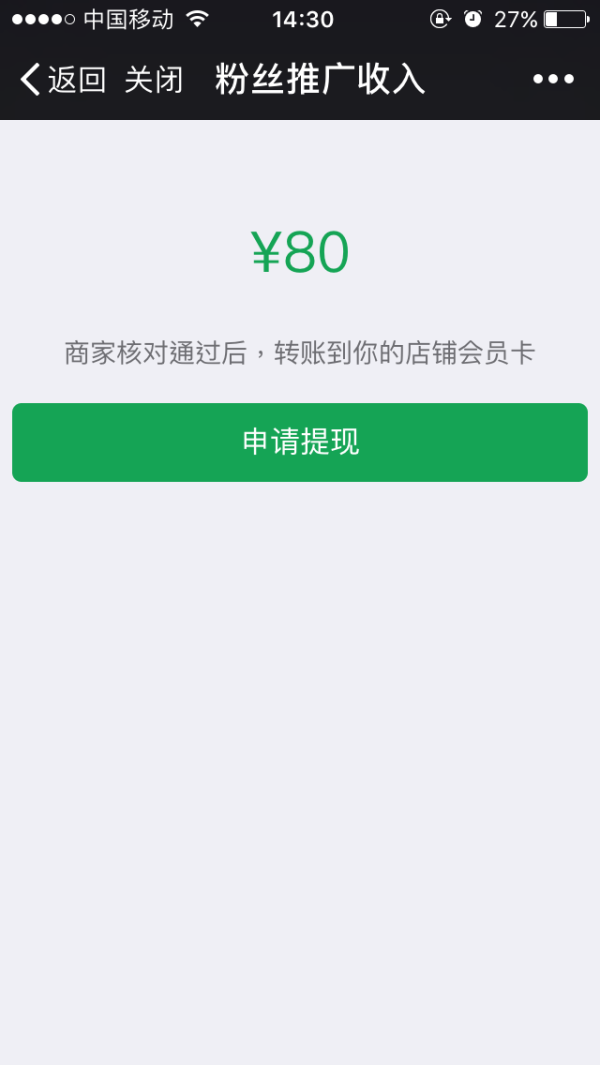Tap the 申请提现 withdrawal button
This screenshot has height=1065, width=600.
300,442
